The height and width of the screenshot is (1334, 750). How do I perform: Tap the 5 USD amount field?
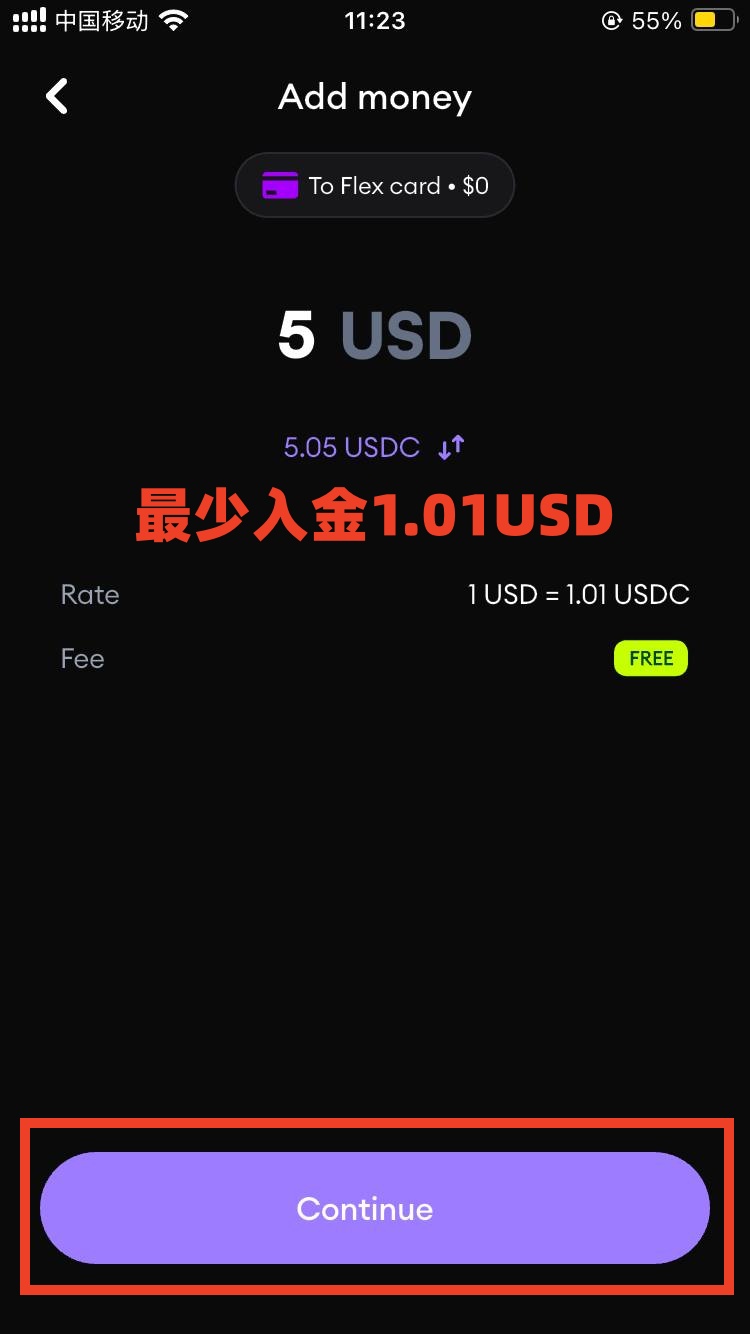[375, 335]
